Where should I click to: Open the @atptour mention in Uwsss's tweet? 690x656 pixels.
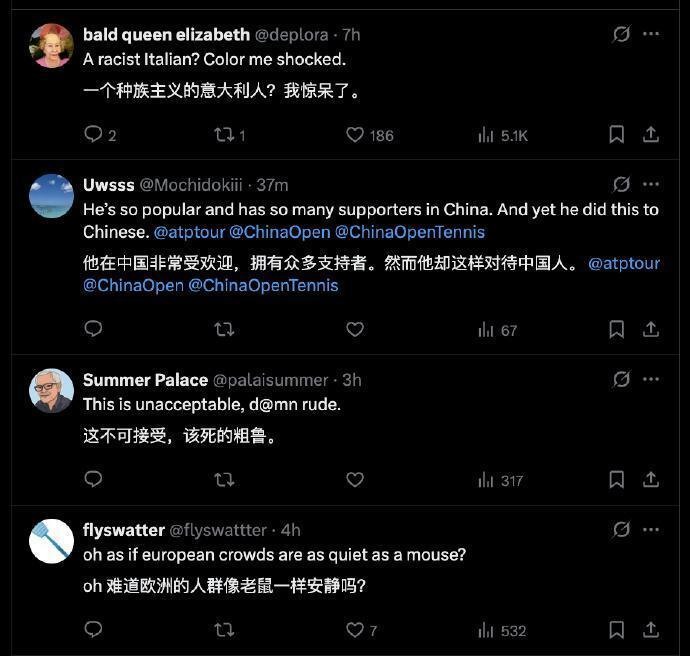click(189, 231)
